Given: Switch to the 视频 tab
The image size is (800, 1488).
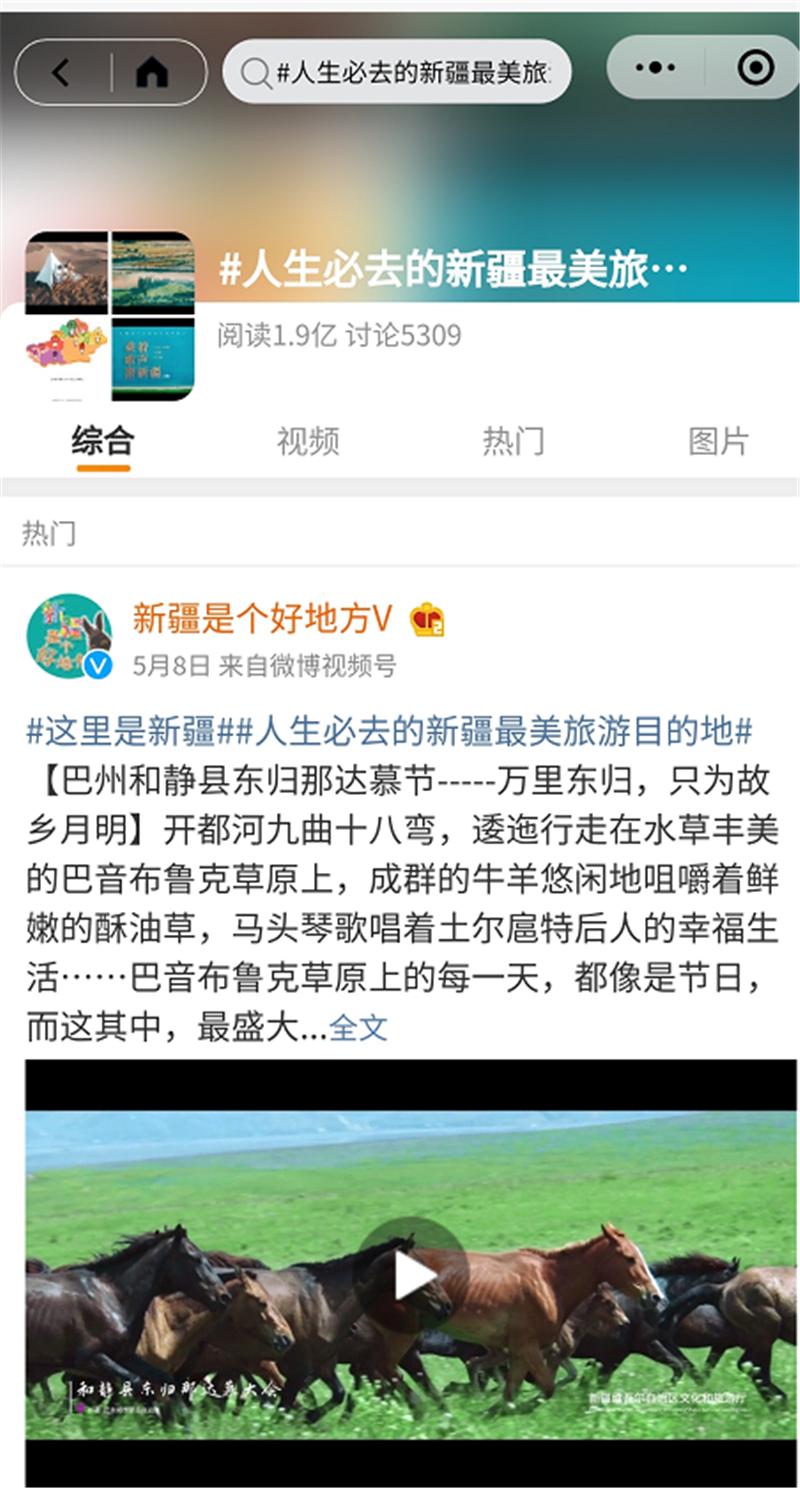Looking at the screenshot, I should point(308,441).
